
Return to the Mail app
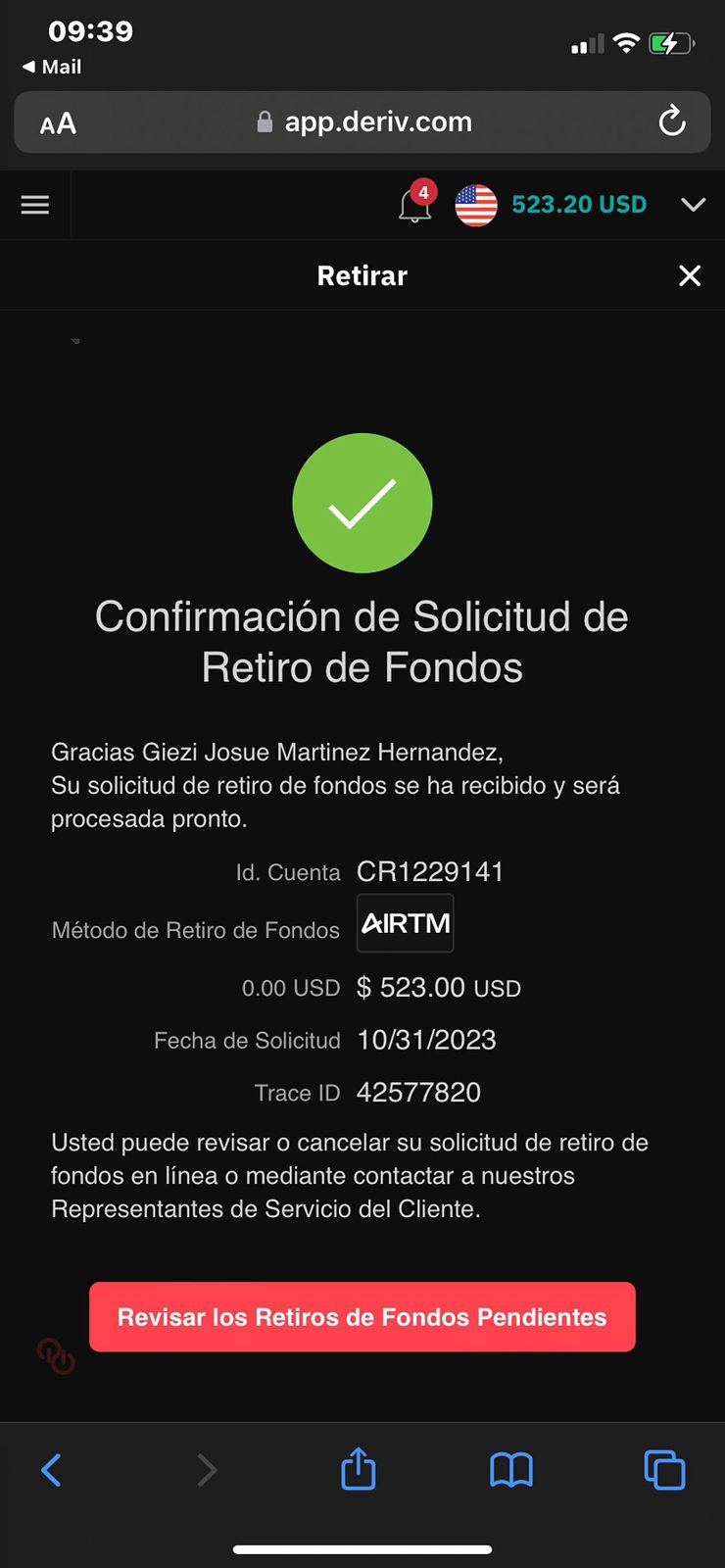52,67
